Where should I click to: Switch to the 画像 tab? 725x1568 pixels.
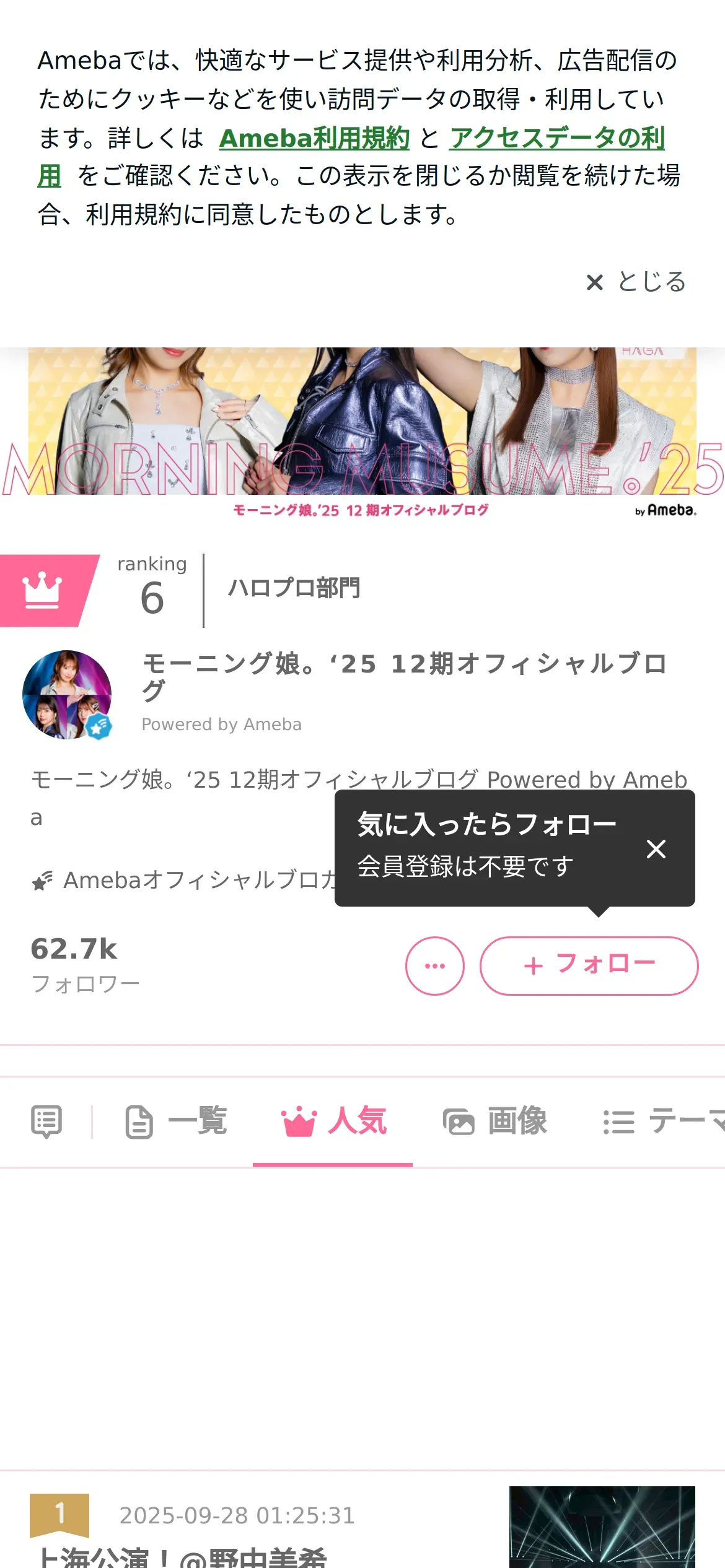(494, 1122)
